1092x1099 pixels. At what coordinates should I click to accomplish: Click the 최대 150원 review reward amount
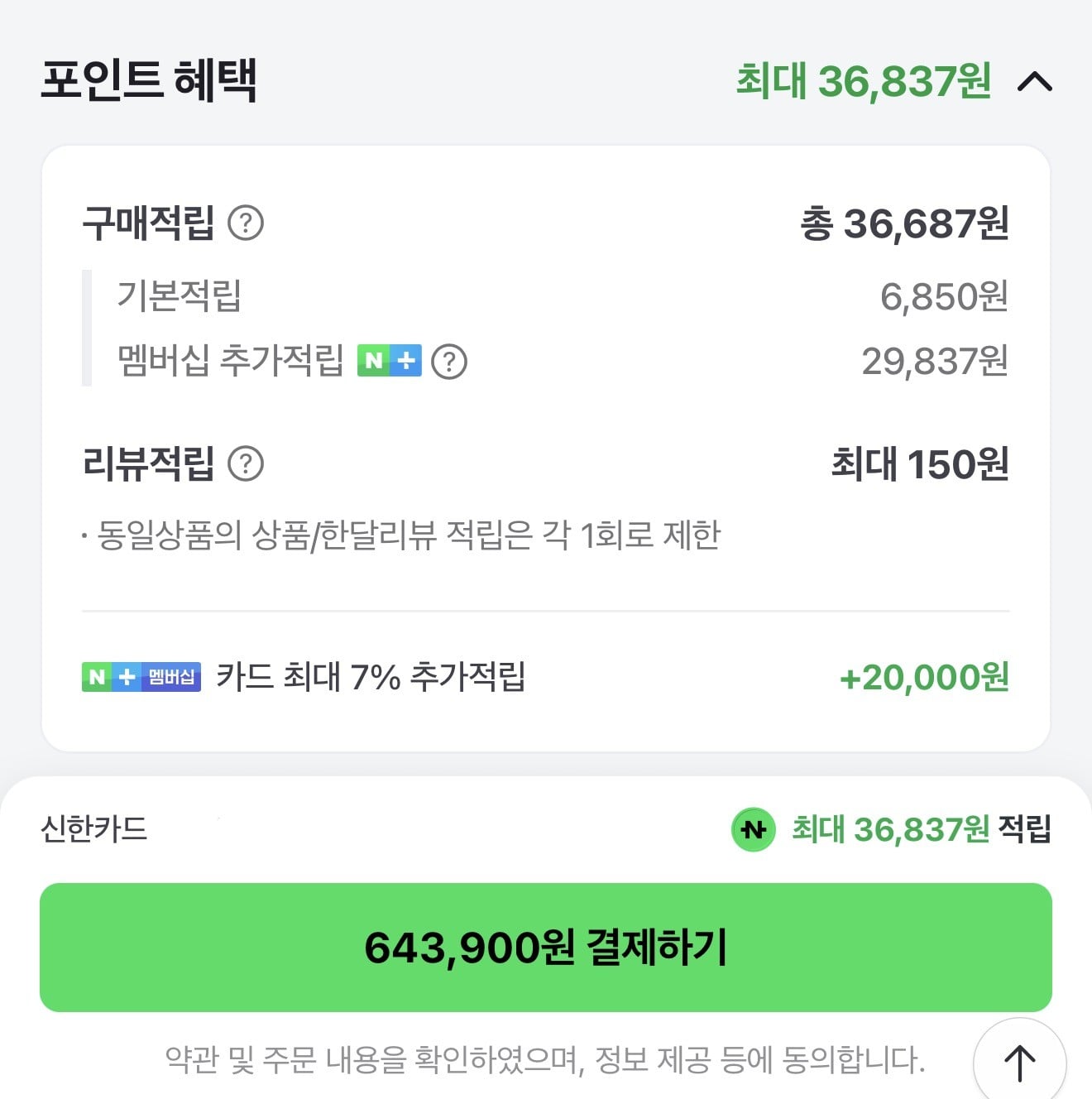pos(918,465)
